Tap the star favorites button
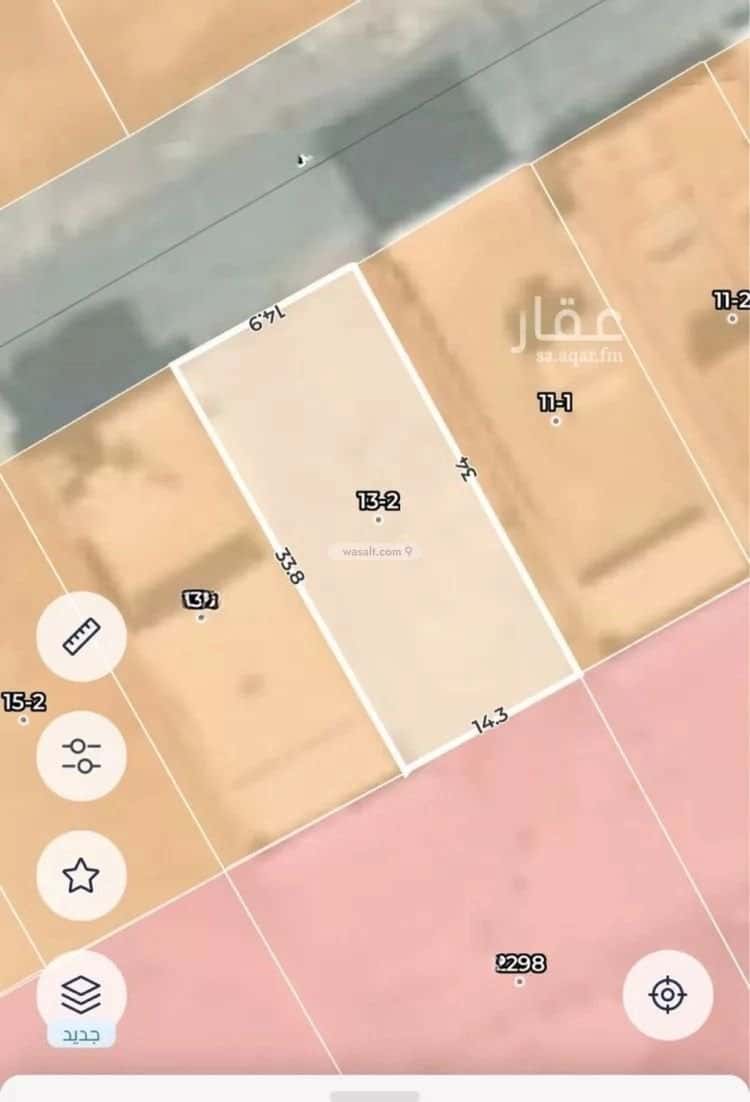Image resolution: width=750 pixels, height=1102 pixels. [81, 876]
